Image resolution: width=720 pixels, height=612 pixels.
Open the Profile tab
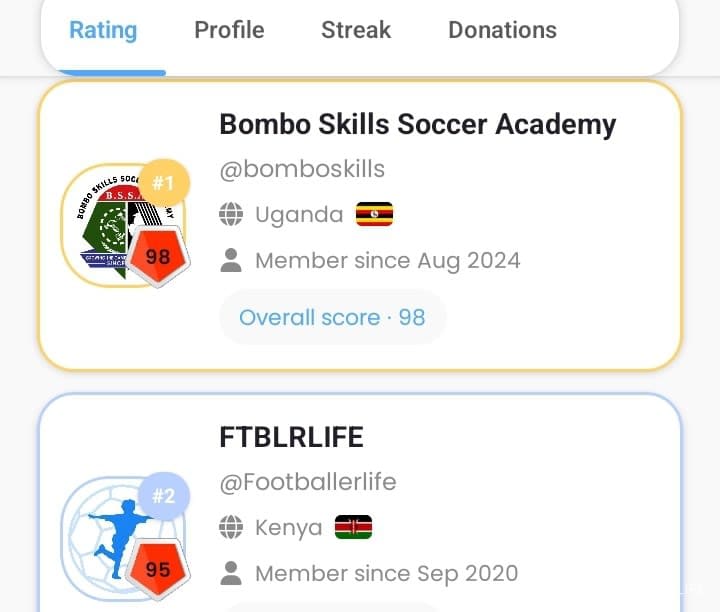pyautogui.click(x=229, y=31)
